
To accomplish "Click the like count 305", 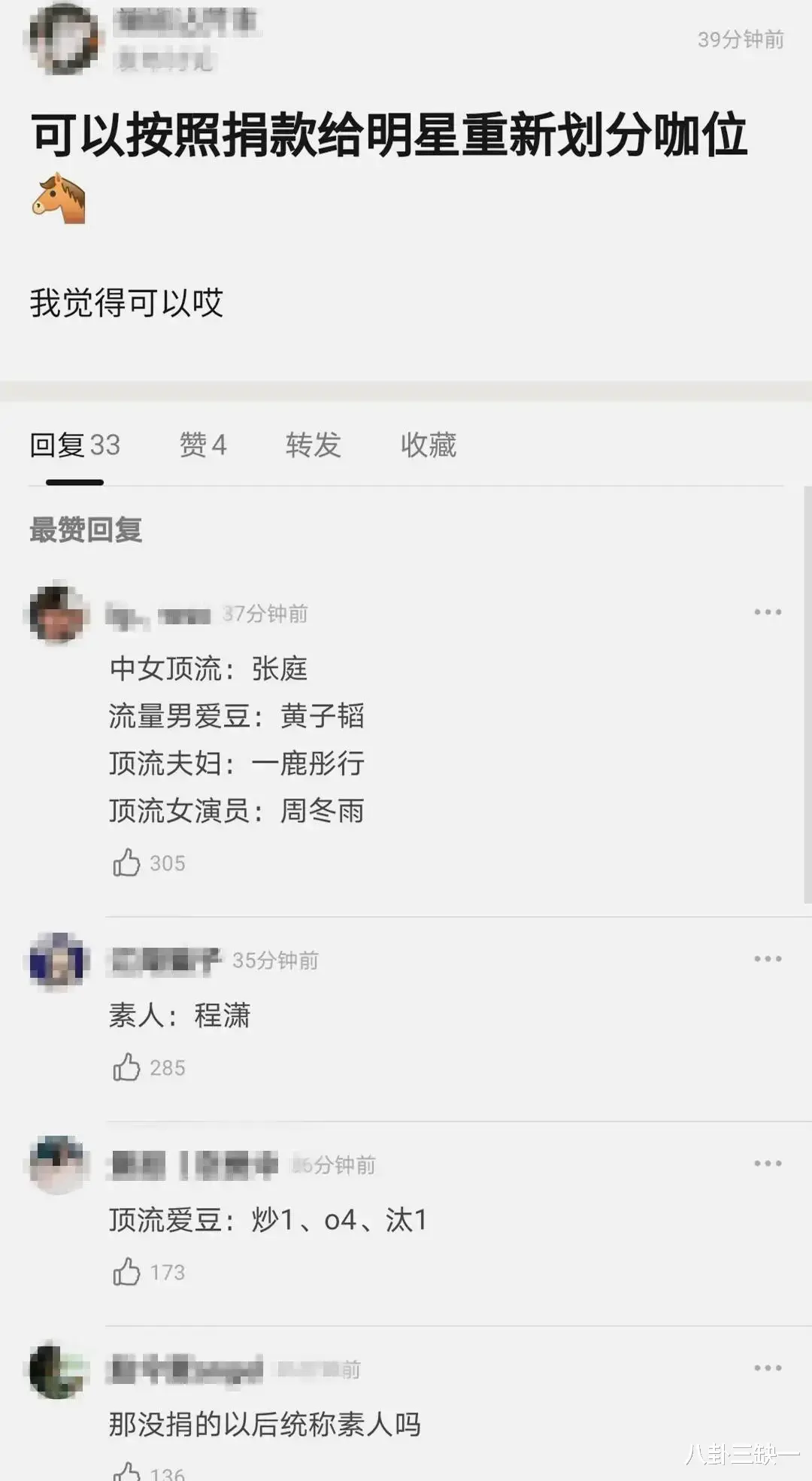I will coord(167,863).
